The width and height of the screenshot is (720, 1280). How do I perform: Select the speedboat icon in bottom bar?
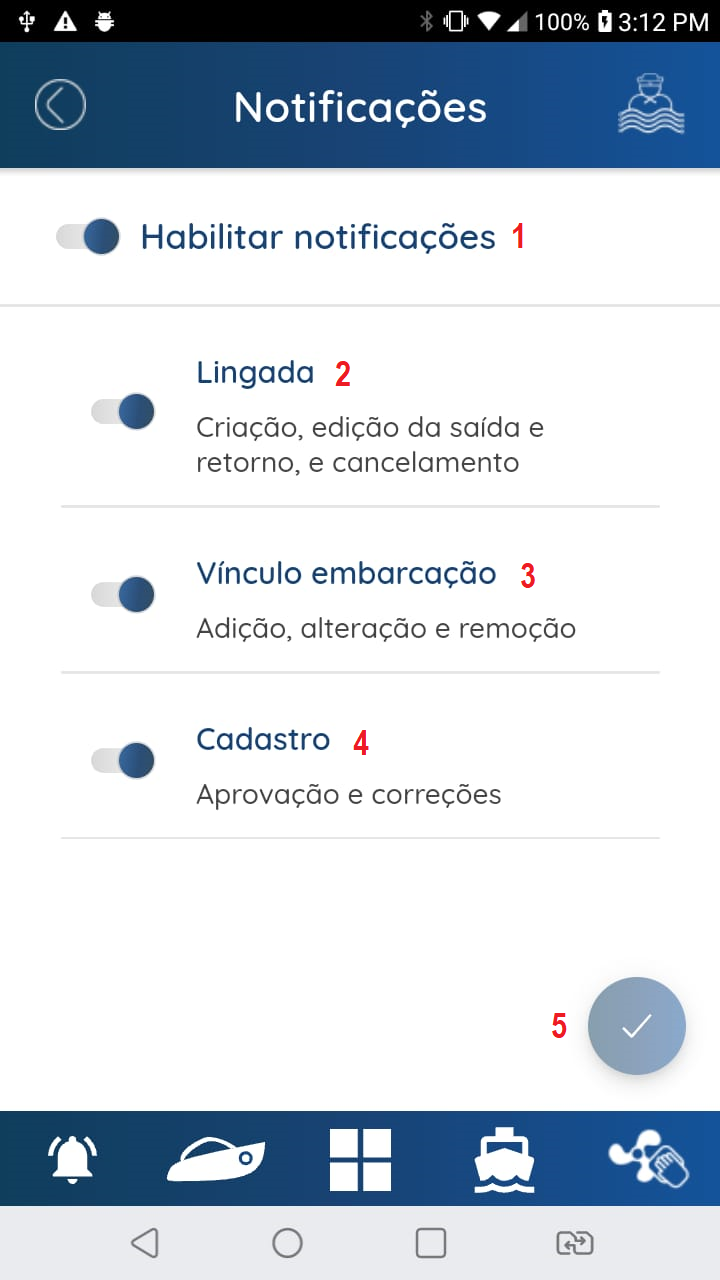(216, 1157)
